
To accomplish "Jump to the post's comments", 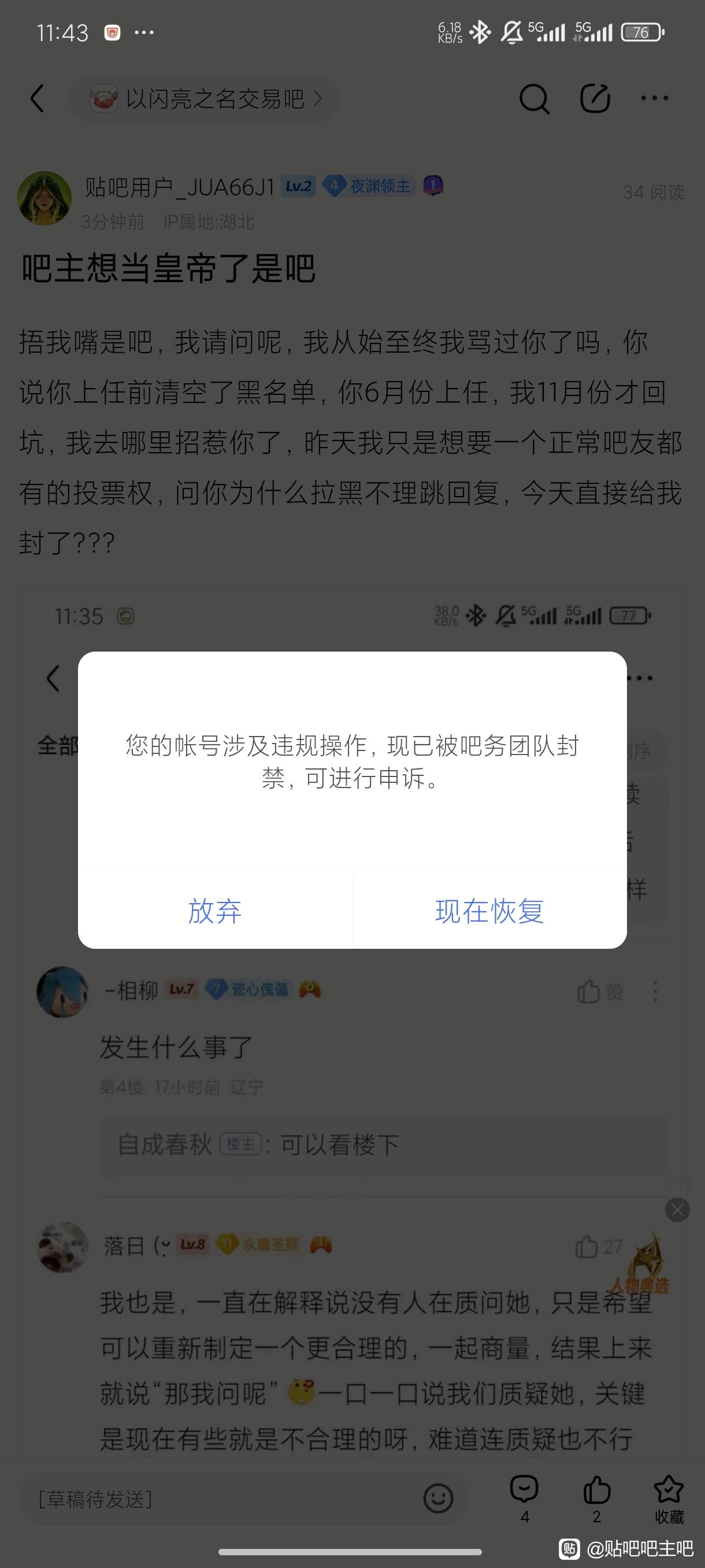I will (x=524, y=1499).
